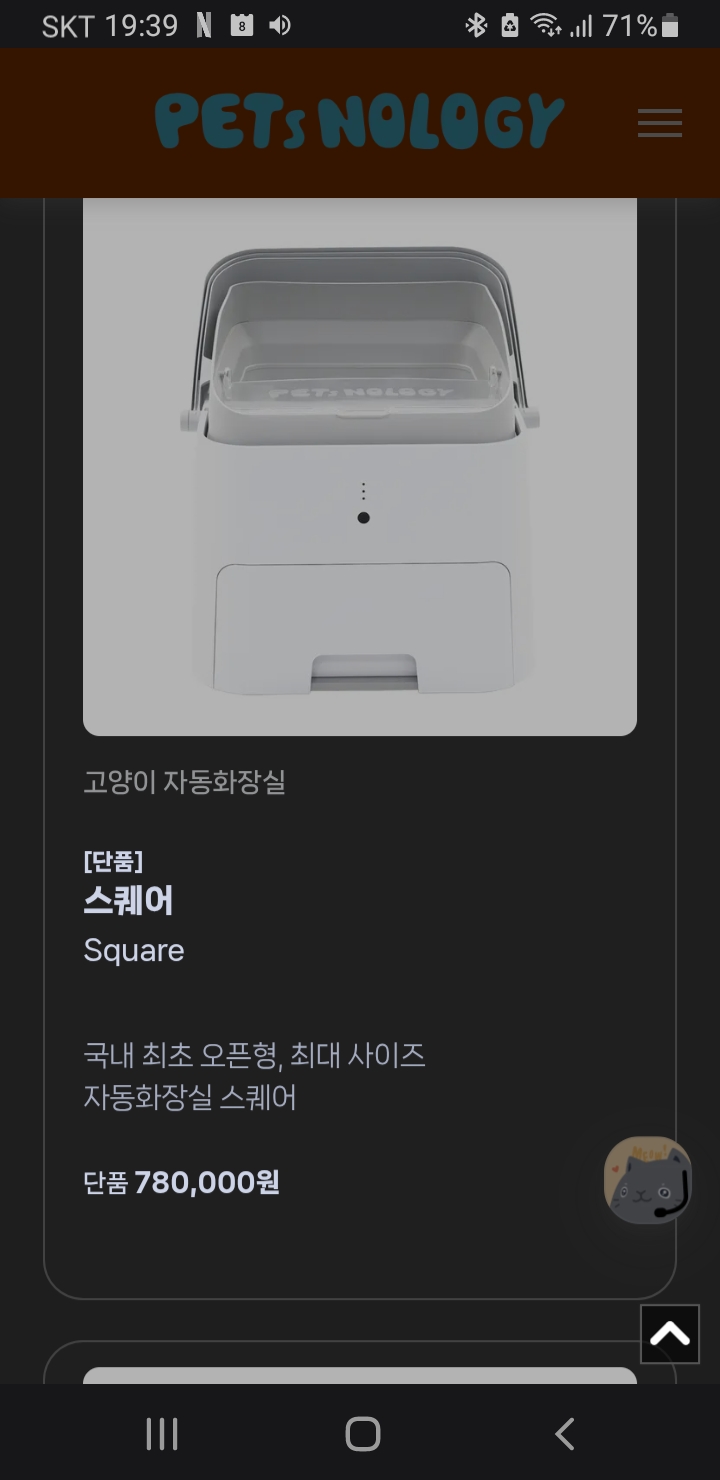
Task: Open the hamburger menu
Action: [659, 124]
